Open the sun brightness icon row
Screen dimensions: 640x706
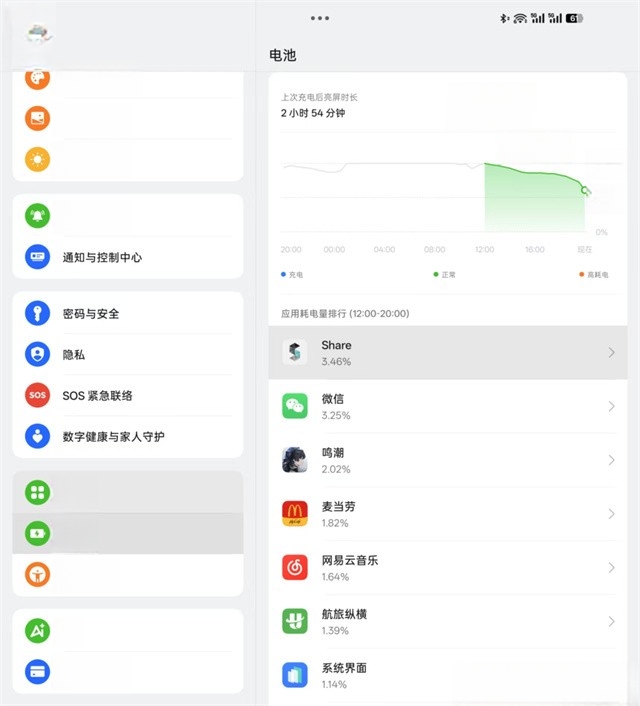127,159
